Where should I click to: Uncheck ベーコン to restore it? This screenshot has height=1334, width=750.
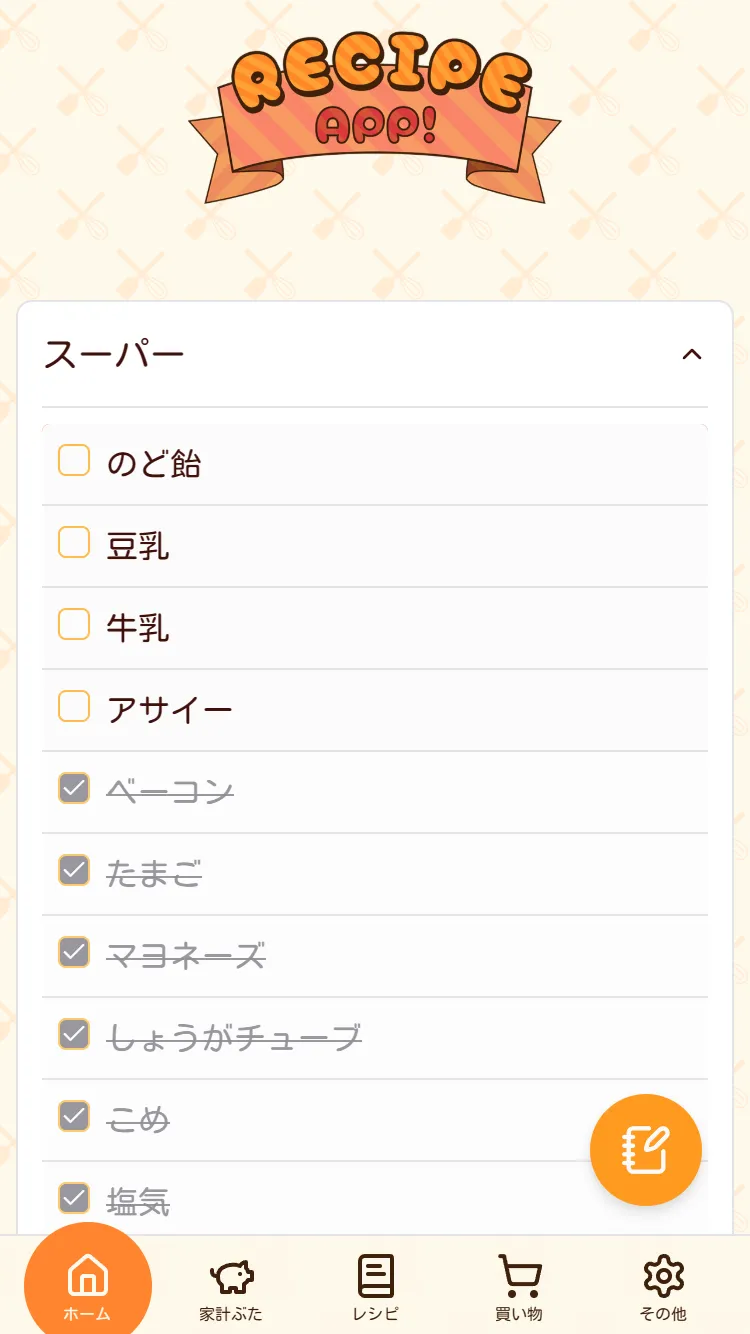[73, 787]
